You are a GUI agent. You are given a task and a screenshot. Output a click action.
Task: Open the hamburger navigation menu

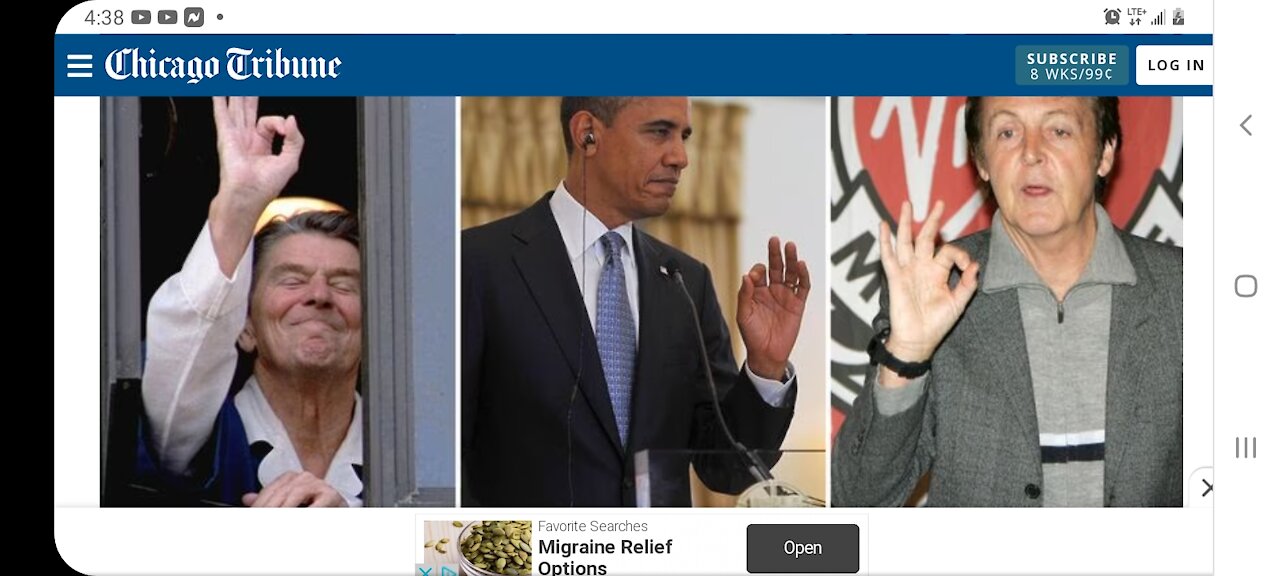coord(80,66)
